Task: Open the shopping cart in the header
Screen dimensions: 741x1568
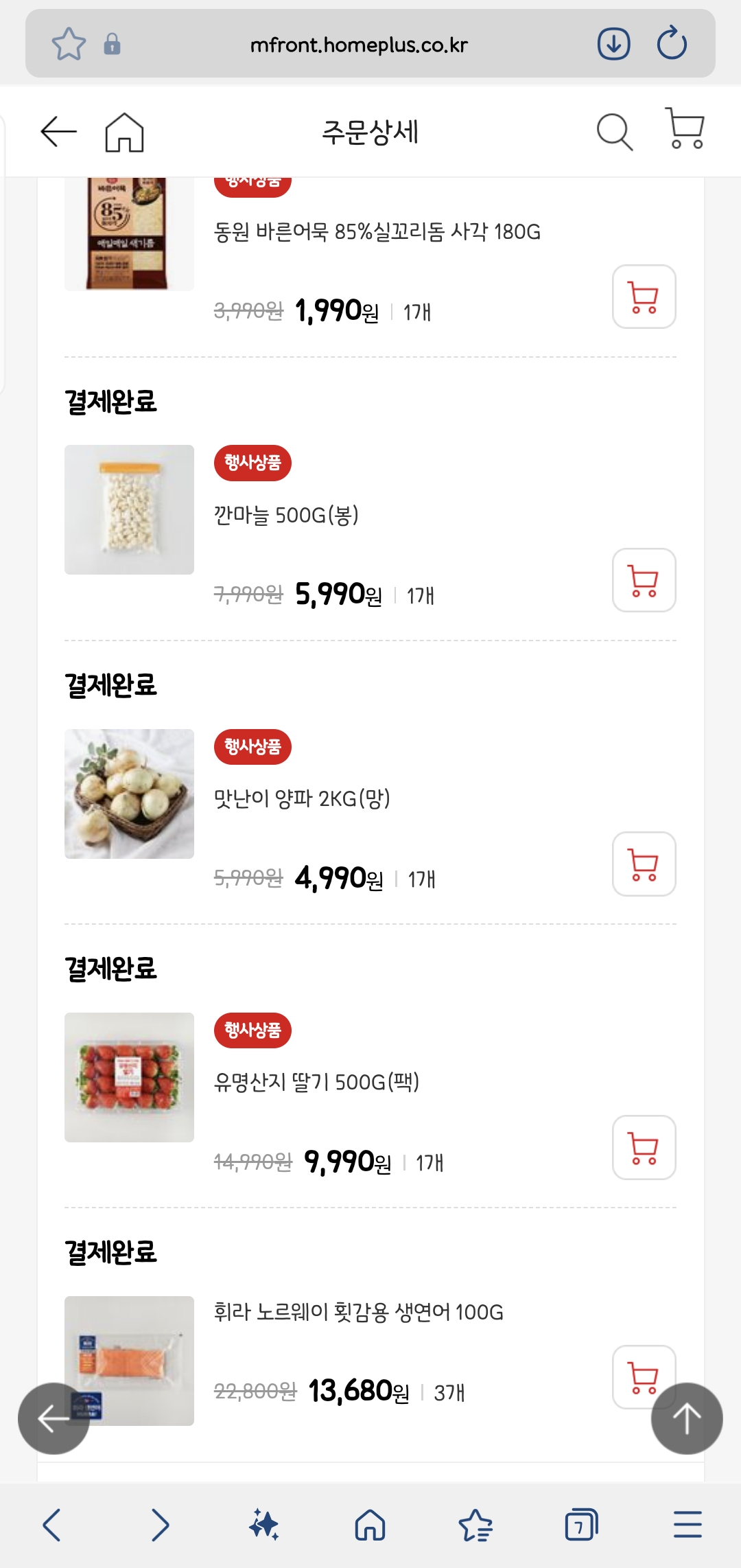Action: coord(685,128)
